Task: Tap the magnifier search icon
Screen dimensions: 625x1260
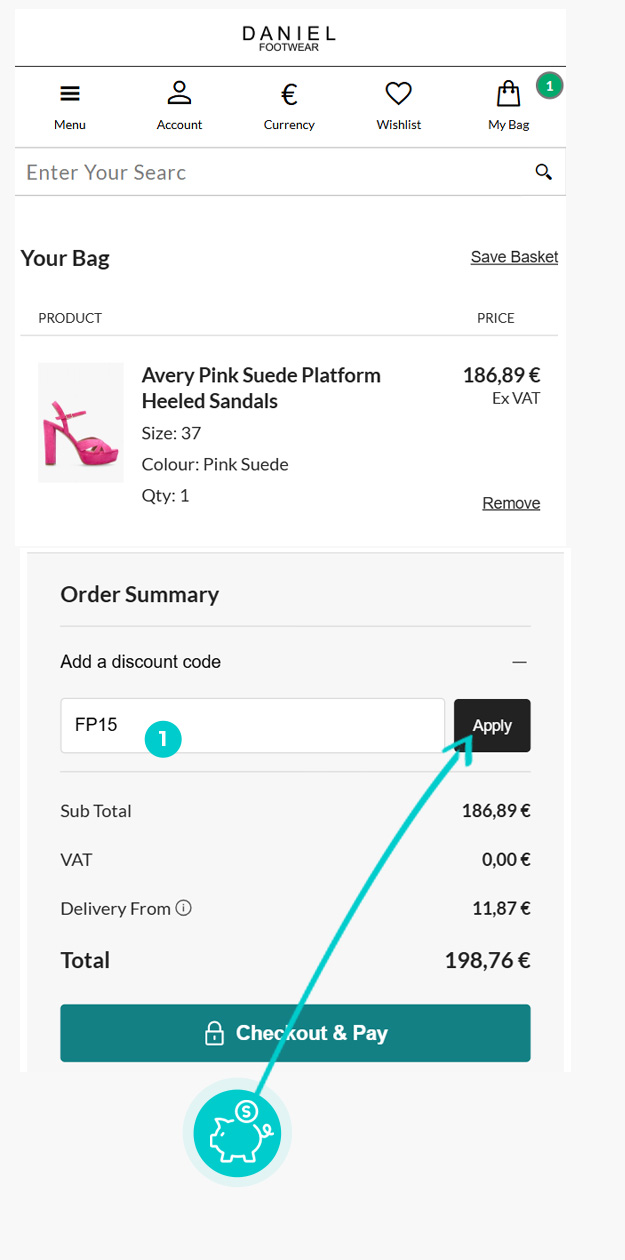Action: 544,172
